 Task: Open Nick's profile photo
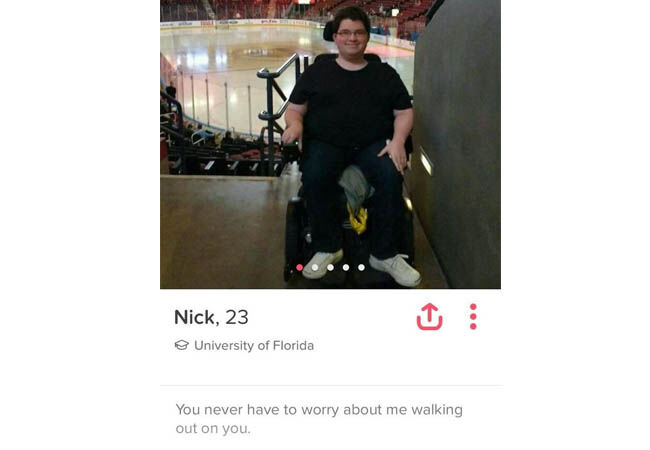click(330, 140)
